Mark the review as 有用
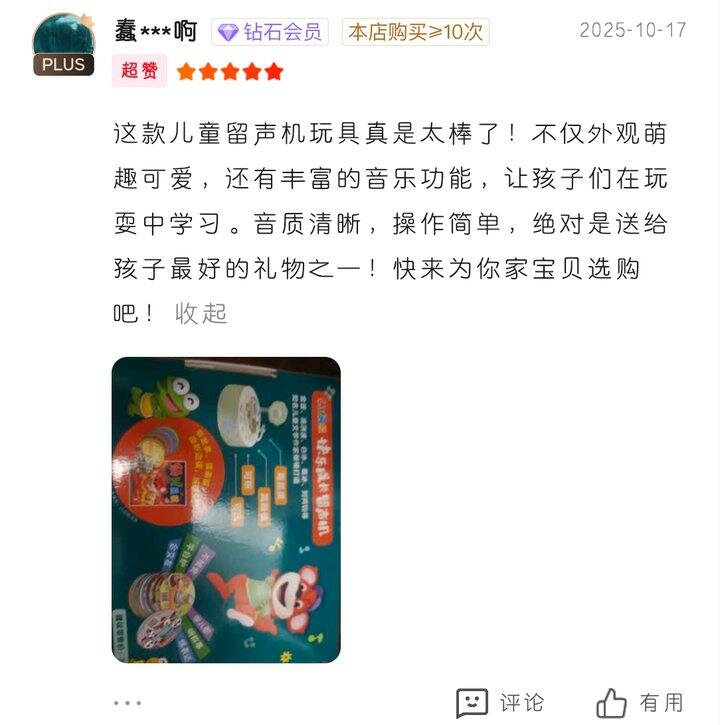The height and width of the screenshot is (725, 720). [640, 703]
